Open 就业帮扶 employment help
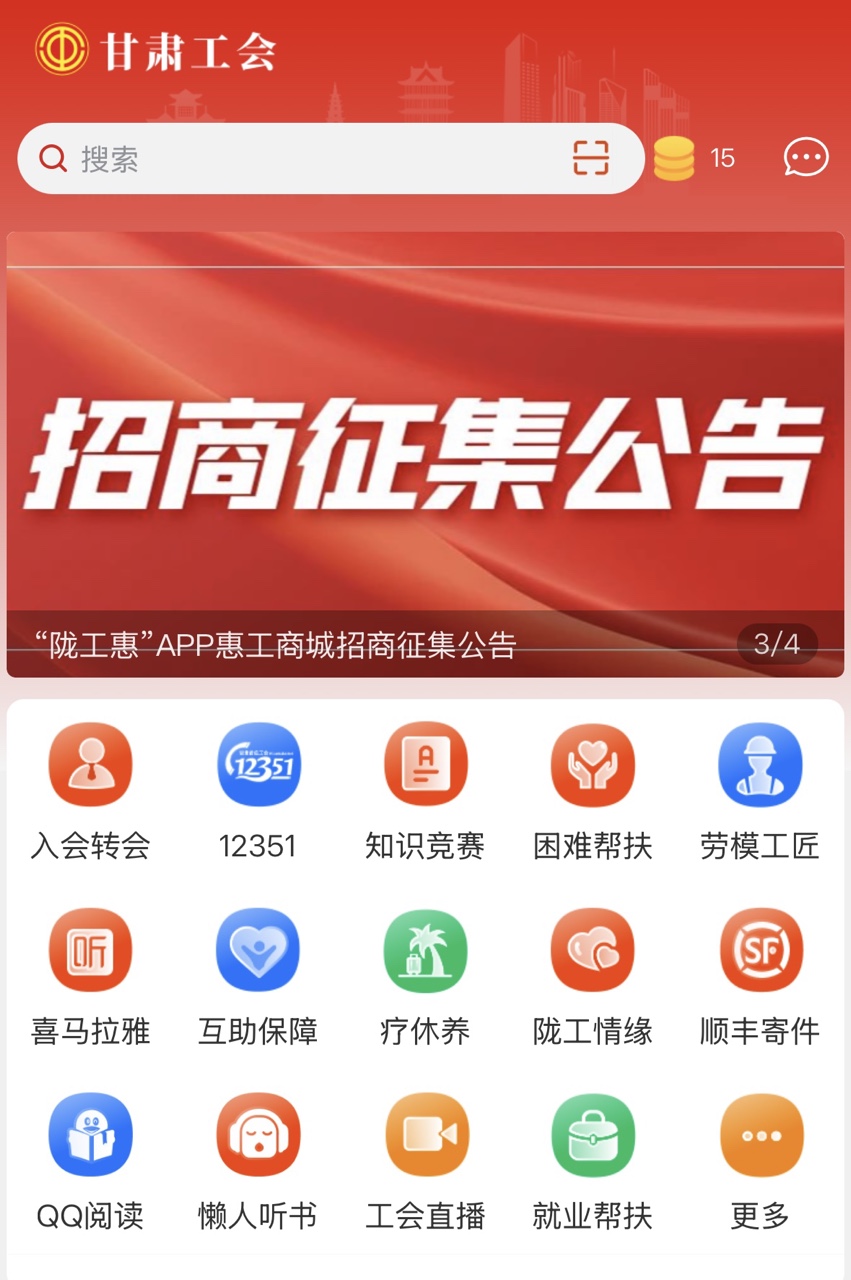Image resolution: width=851 pixels, height=1280 pixels. (593, 1136)
